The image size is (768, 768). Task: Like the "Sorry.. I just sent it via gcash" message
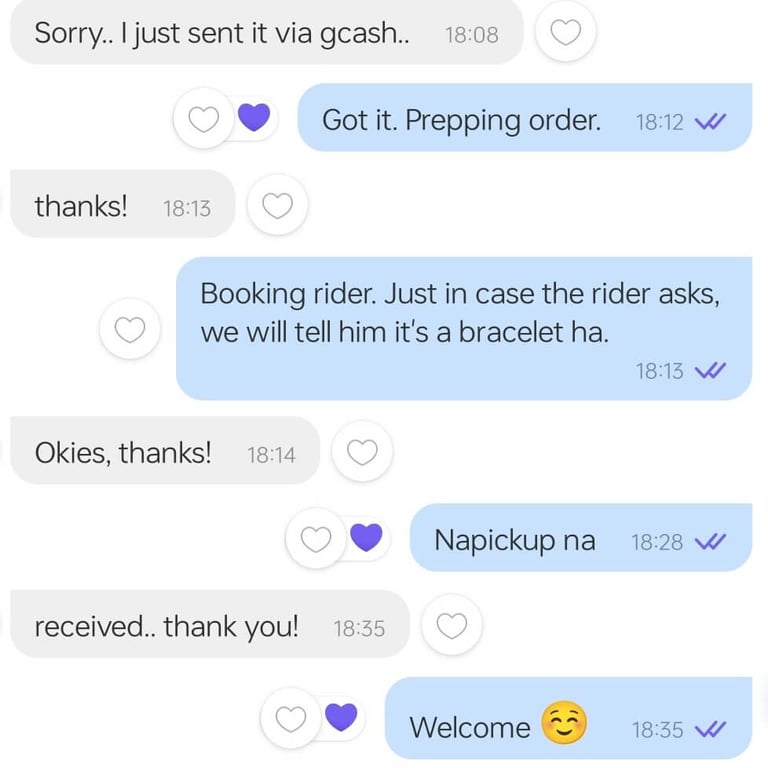[x=566, y=34]
